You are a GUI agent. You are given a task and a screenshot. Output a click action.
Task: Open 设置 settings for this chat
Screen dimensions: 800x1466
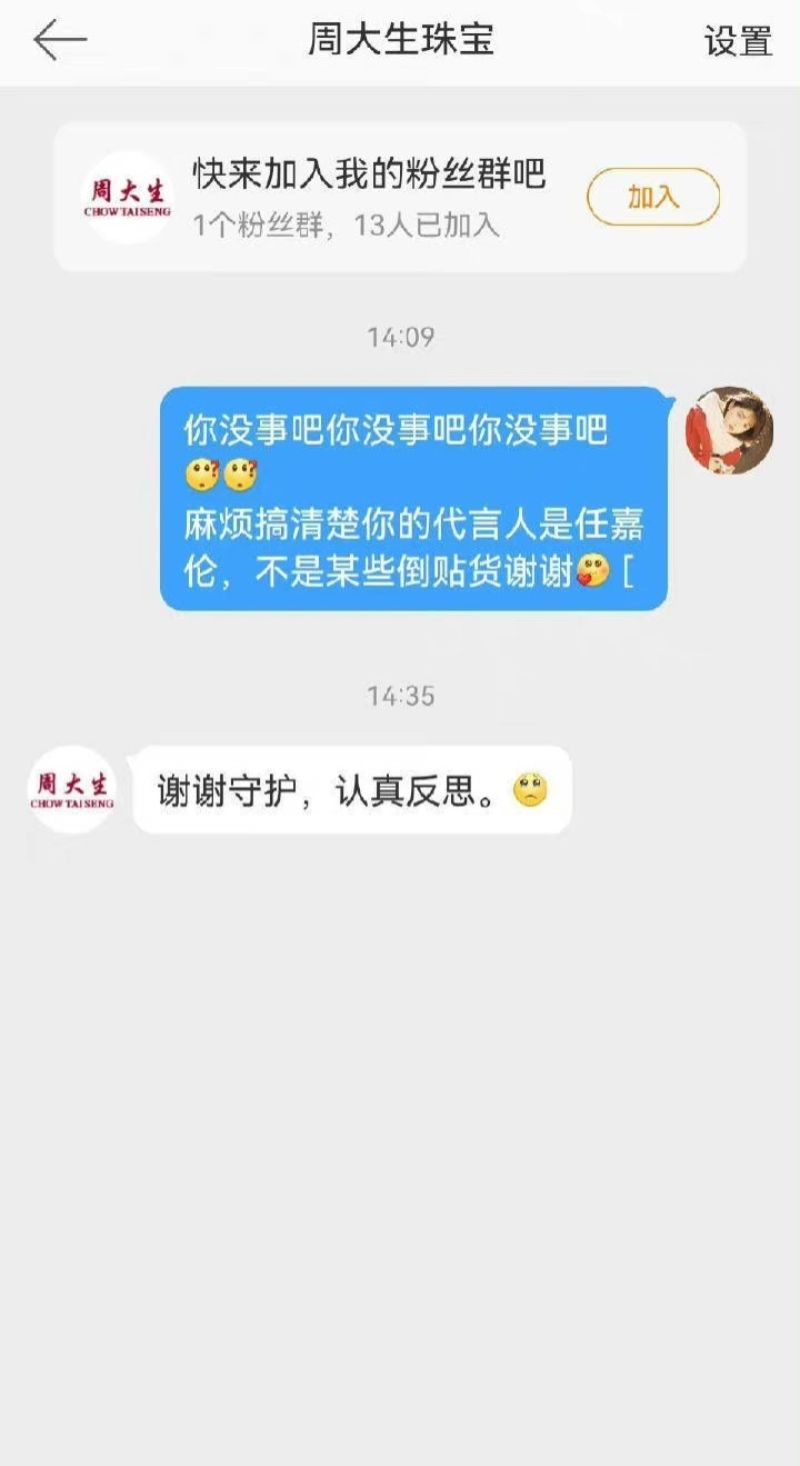[738, 42]
